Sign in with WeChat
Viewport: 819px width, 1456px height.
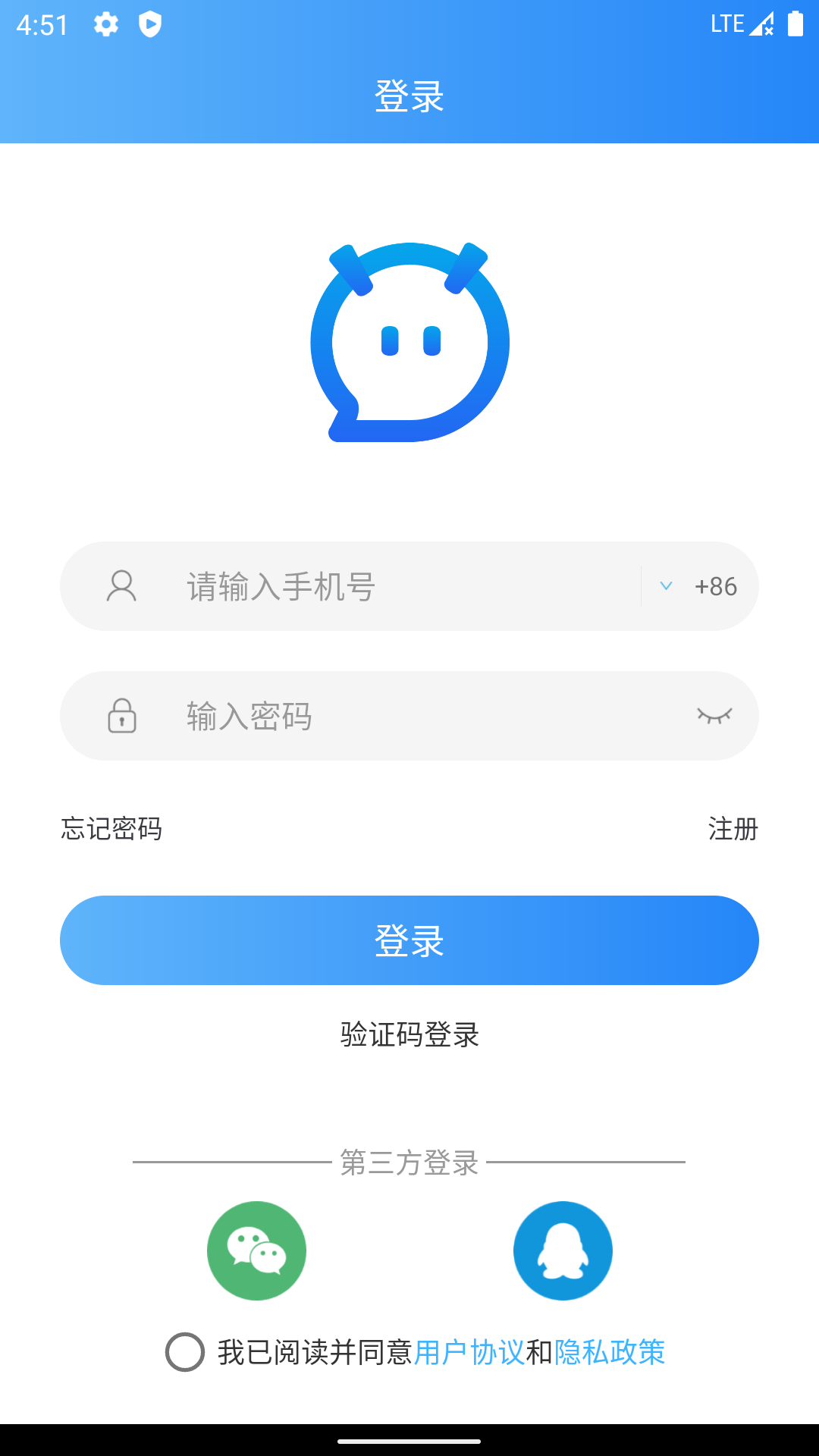256,1250
